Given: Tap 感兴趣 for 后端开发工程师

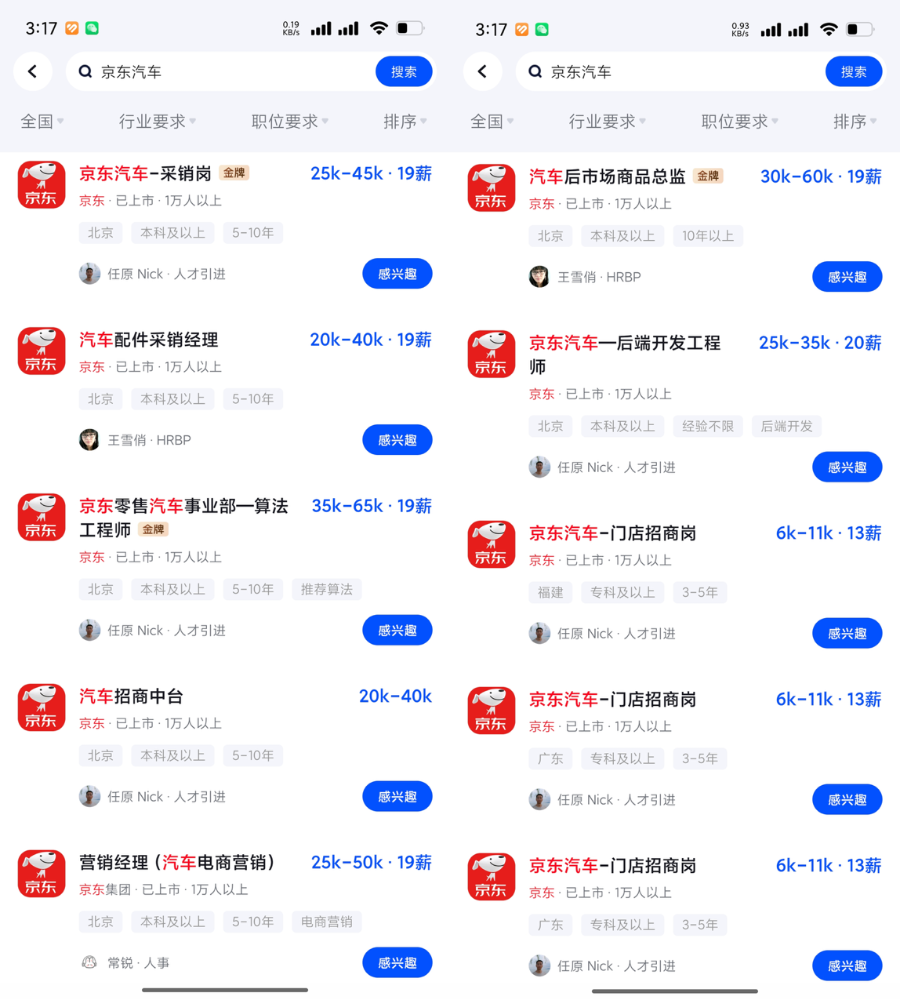Looking at the screenshot, I should pyautogui.click(x=847, y=467).
